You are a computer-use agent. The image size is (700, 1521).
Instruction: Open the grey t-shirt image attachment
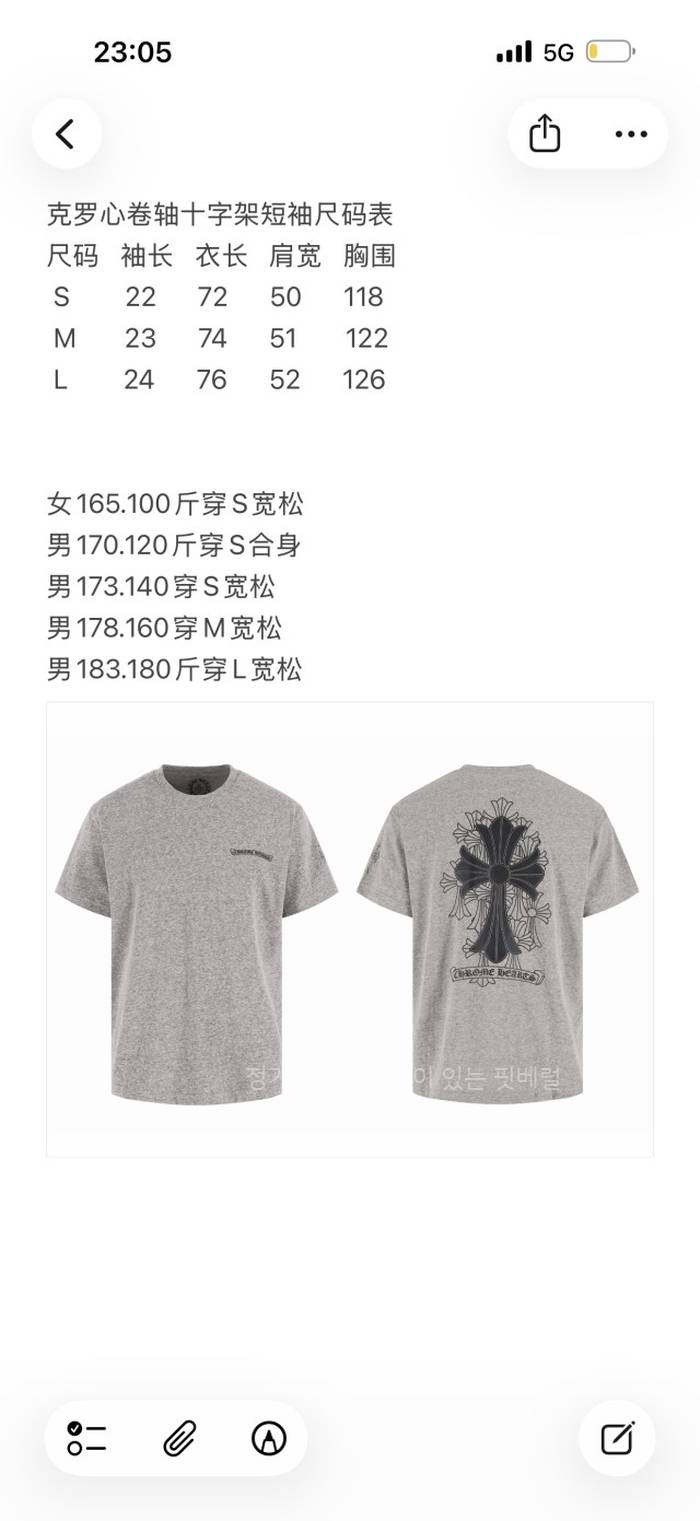pos(350,930)
